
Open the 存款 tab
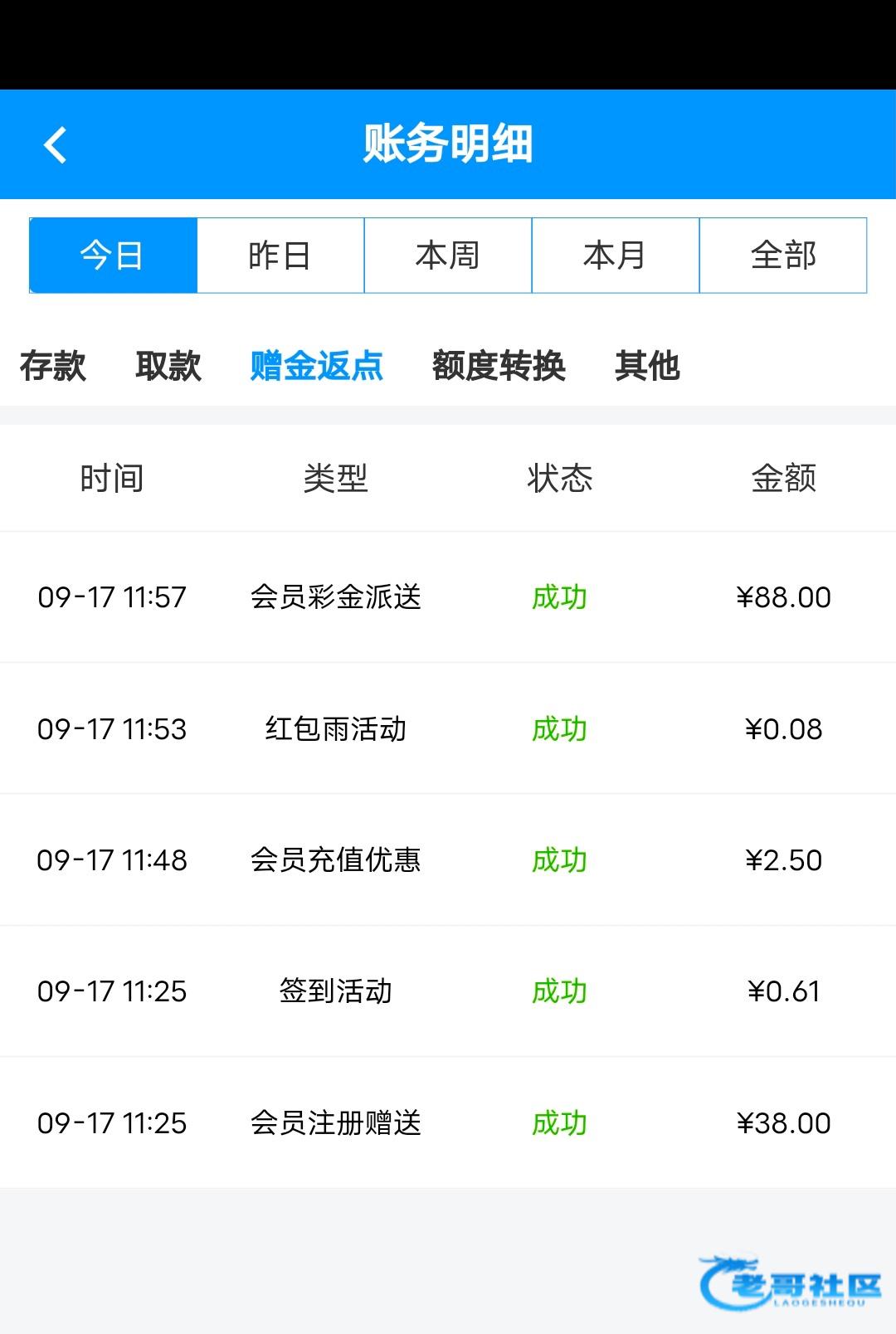(x=53, y=366)
